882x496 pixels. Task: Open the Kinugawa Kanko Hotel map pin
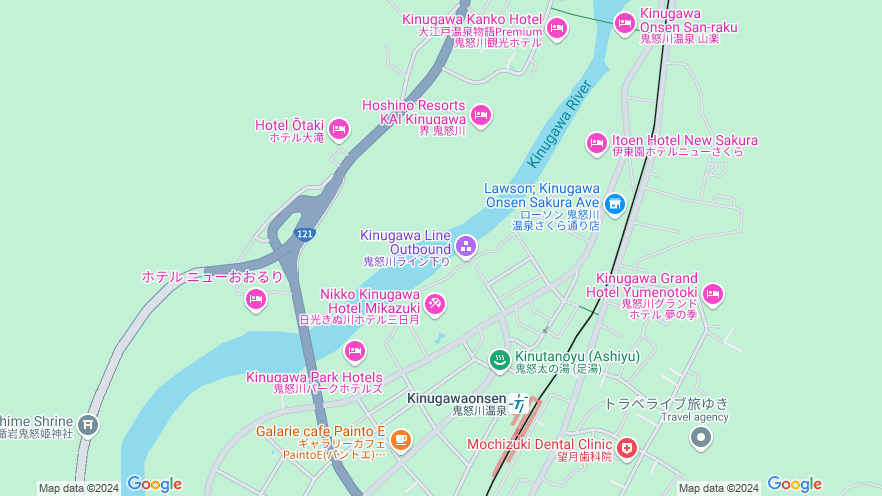tap(557, 29)
